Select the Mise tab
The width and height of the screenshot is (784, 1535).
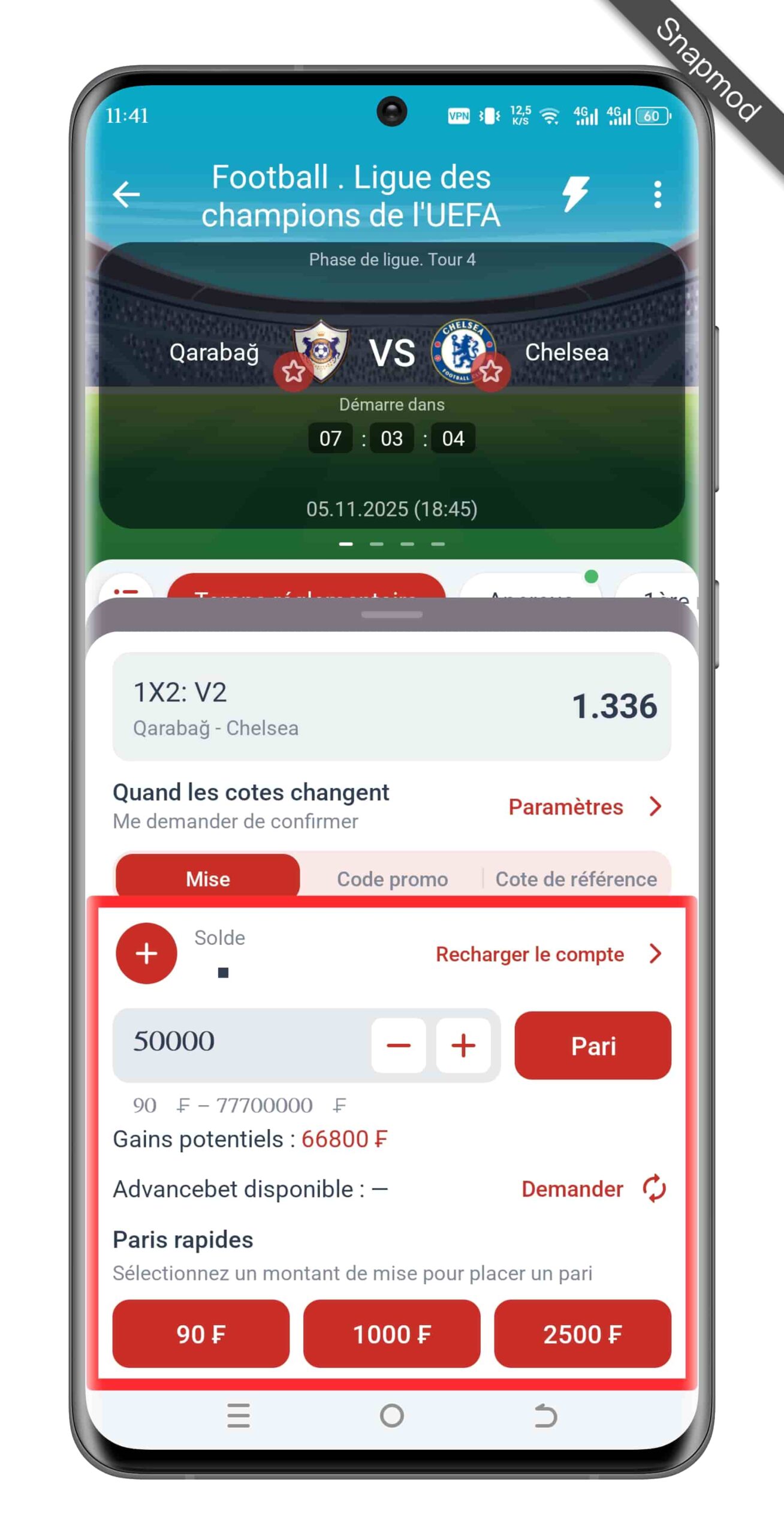(x=207, y=878)
